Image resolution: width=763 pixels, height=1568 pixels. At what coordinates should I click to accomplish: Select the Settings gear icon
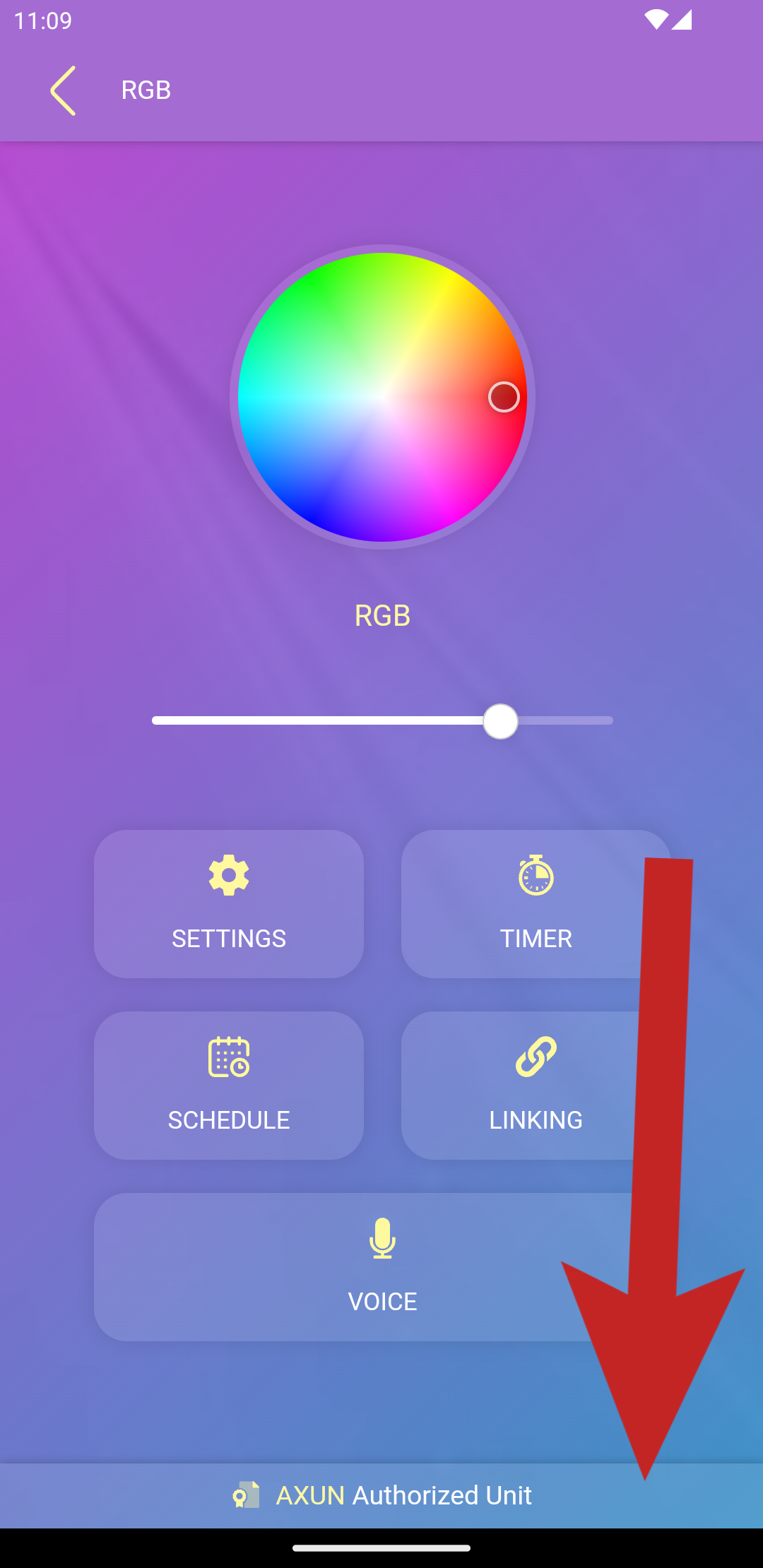point(229,876)
